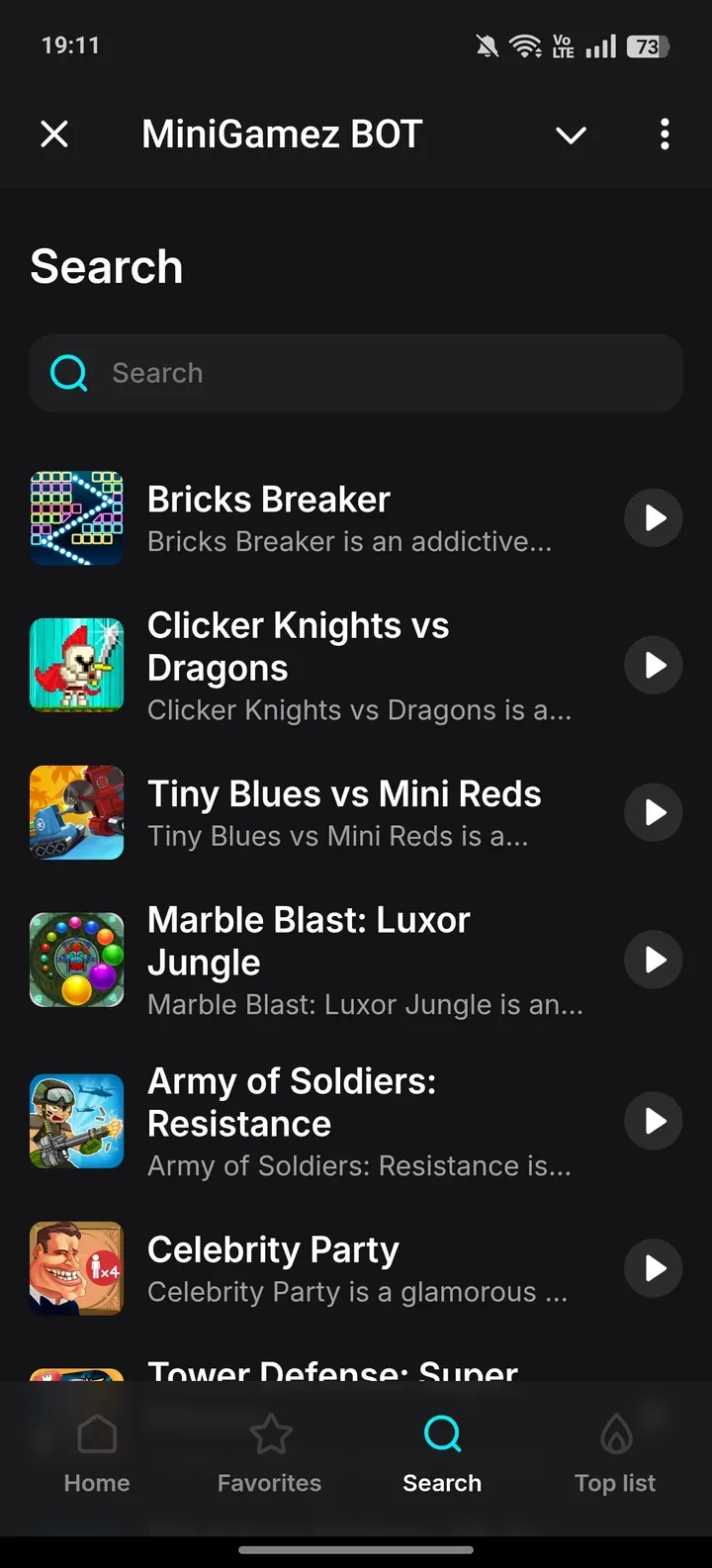This screenshot has height=1568, width=712.
Task: Play Army of Soldiers: Resistance
Action: [653, 1121]
